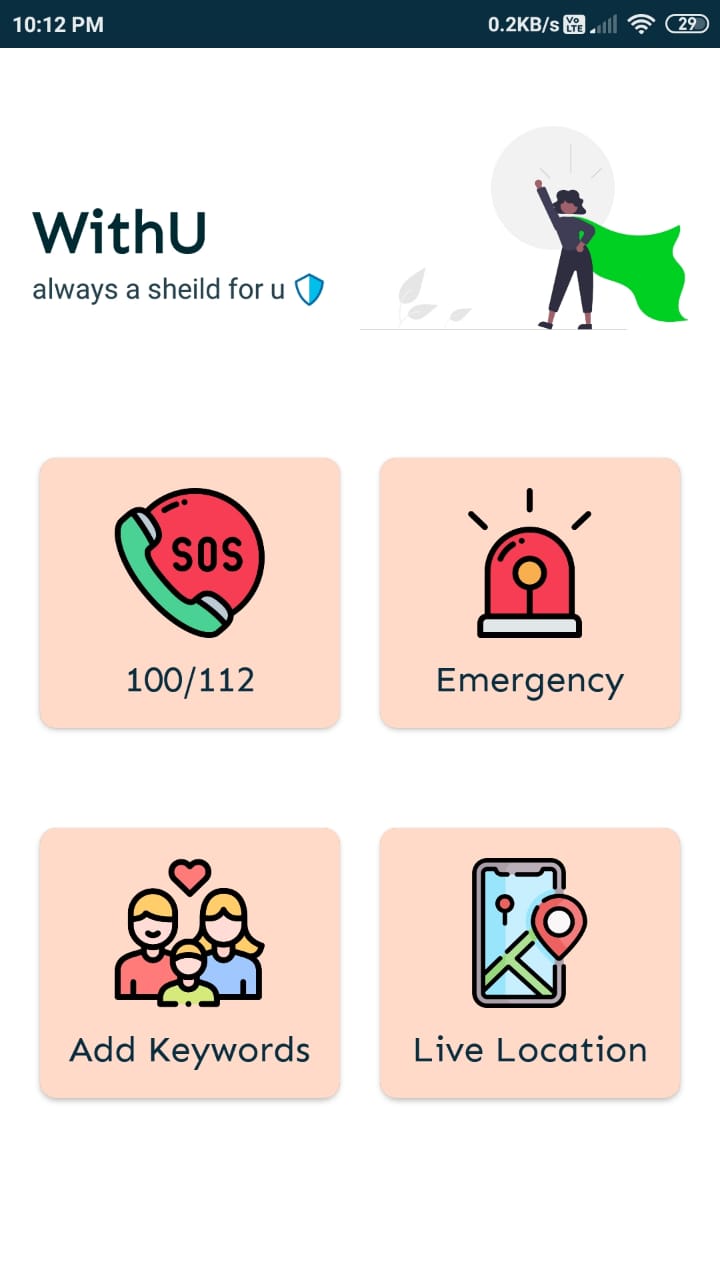Screen dimensions: 720x1280
Task: Tap the Emergency siren card
Action: [x=530, y=592]
